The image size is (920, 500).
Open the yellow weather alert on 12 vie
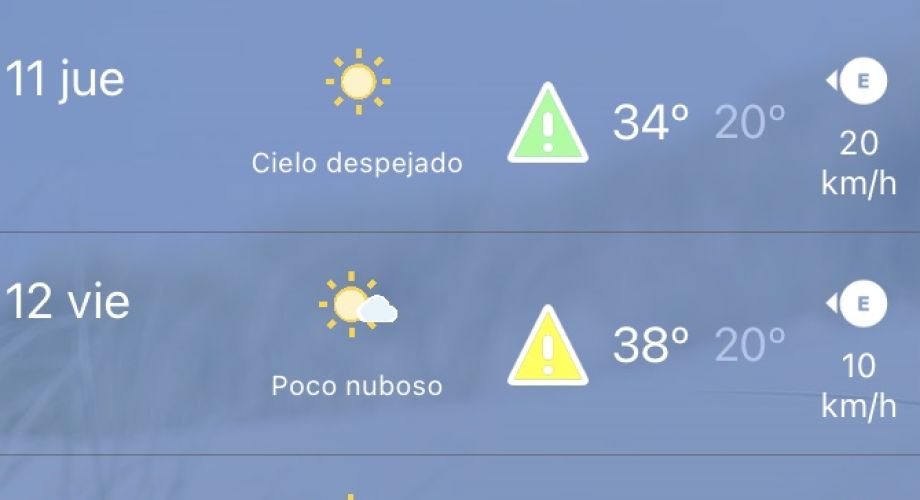click(x=547, y=346)
